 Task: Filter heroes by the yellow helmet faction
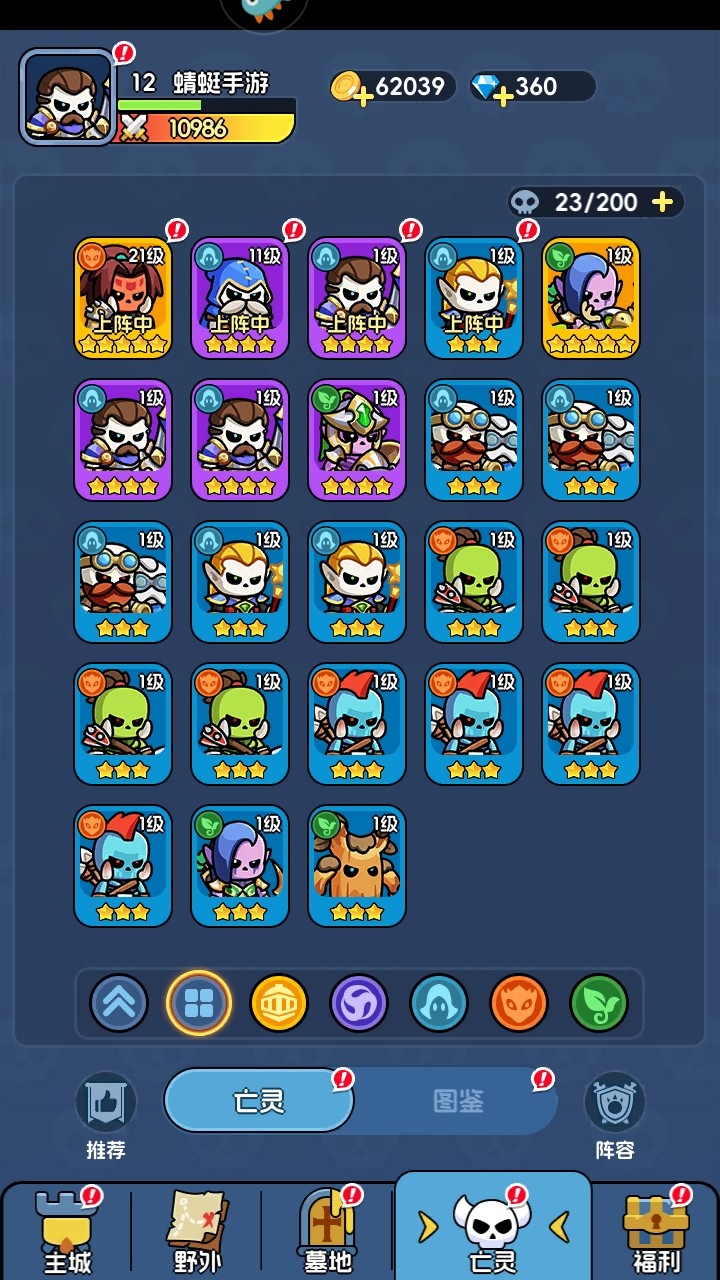[279, 1002]
